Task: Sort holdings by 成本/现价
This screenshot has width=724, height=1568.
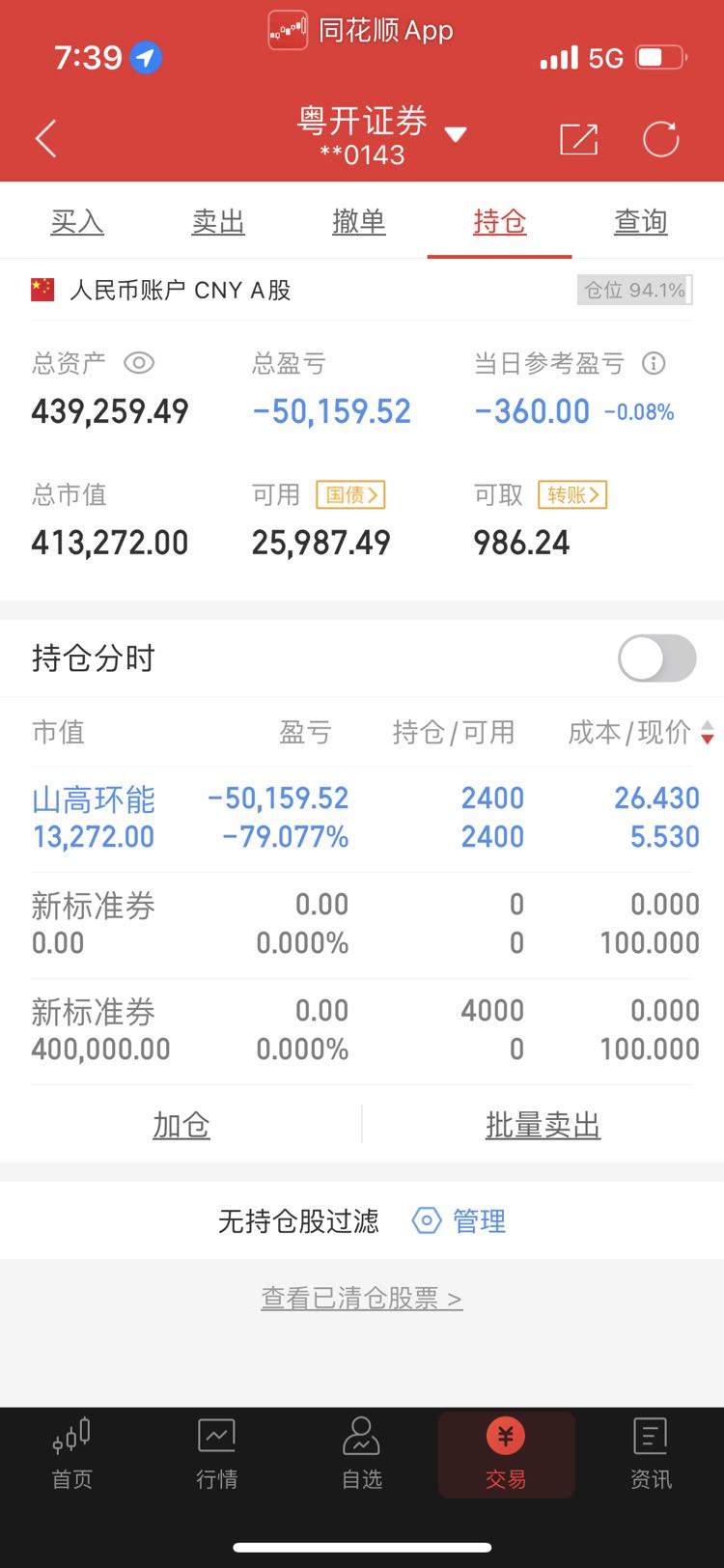Action: pos(641,733)
